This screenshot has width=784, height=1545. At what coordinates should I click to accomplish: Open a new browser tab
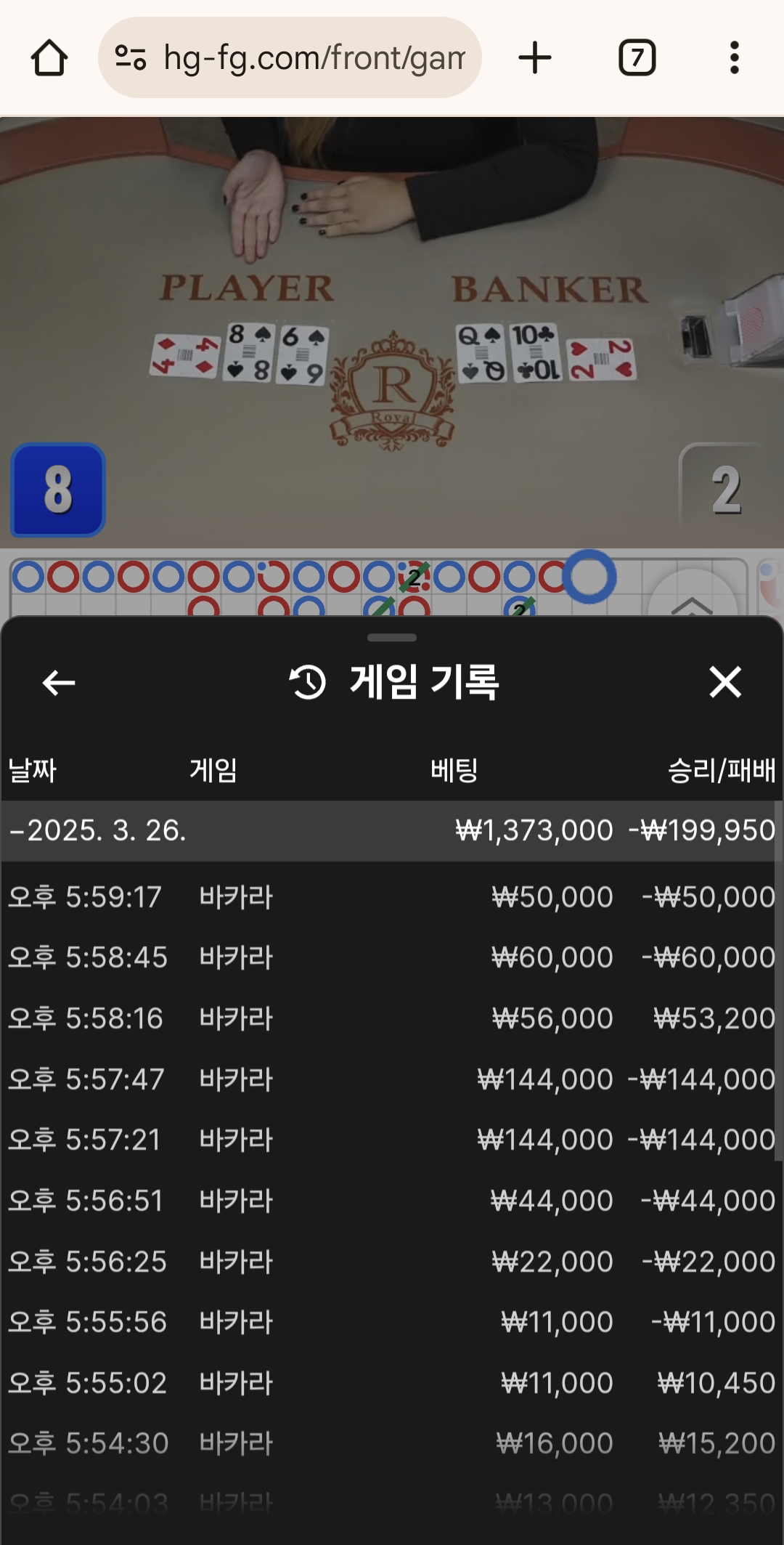coord(535,58)
